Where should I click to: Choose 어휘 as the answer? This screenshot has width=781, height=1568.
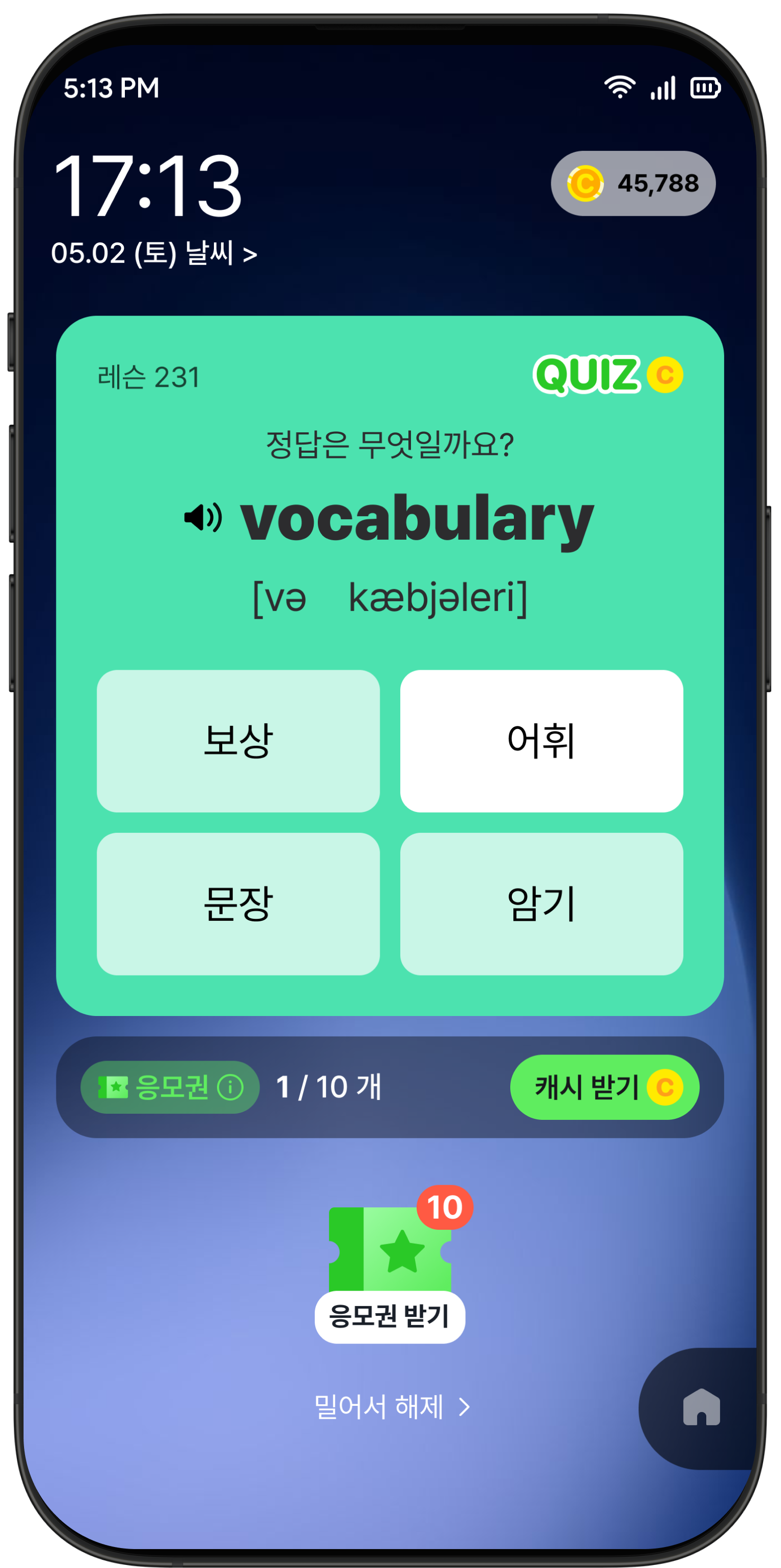[x=541, y=741]
